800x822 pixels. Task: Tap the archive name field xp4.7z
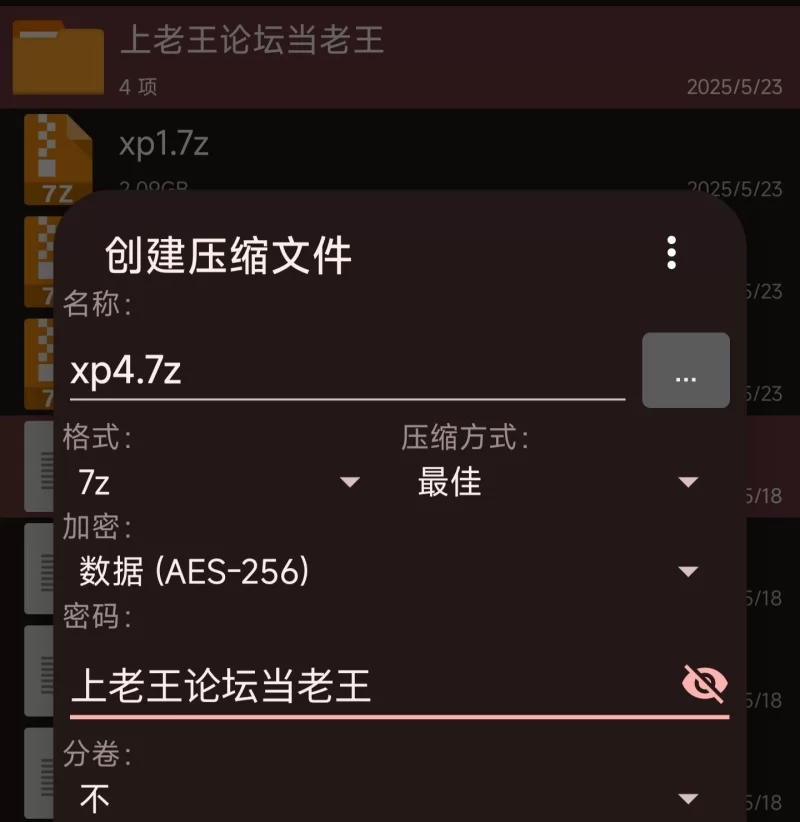pyautogui.click(x=346, y=372)
